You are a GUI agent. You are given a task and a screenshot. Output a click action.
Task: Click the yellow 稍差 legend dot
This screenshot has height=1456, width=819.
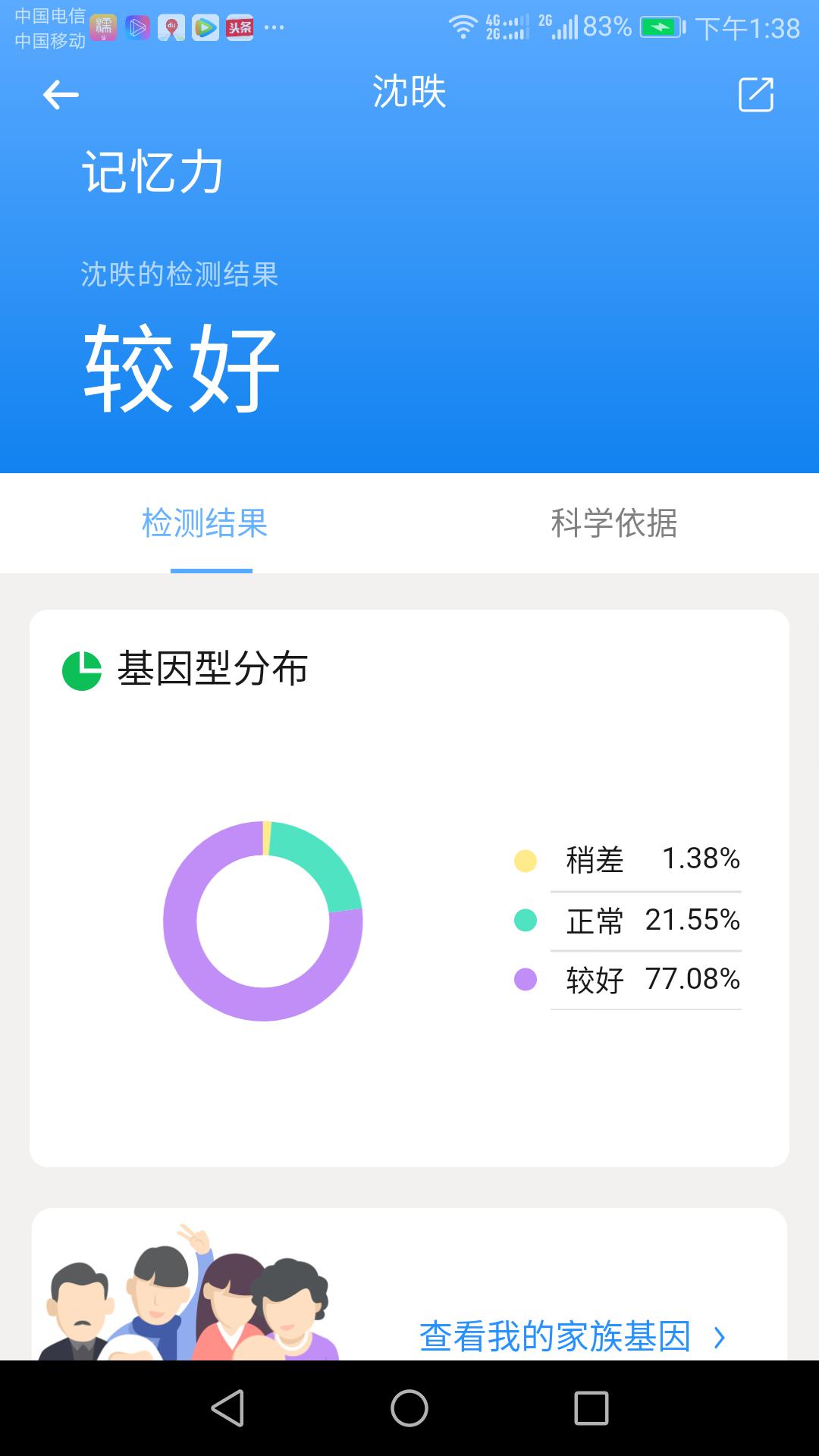[x=524, y=859]
